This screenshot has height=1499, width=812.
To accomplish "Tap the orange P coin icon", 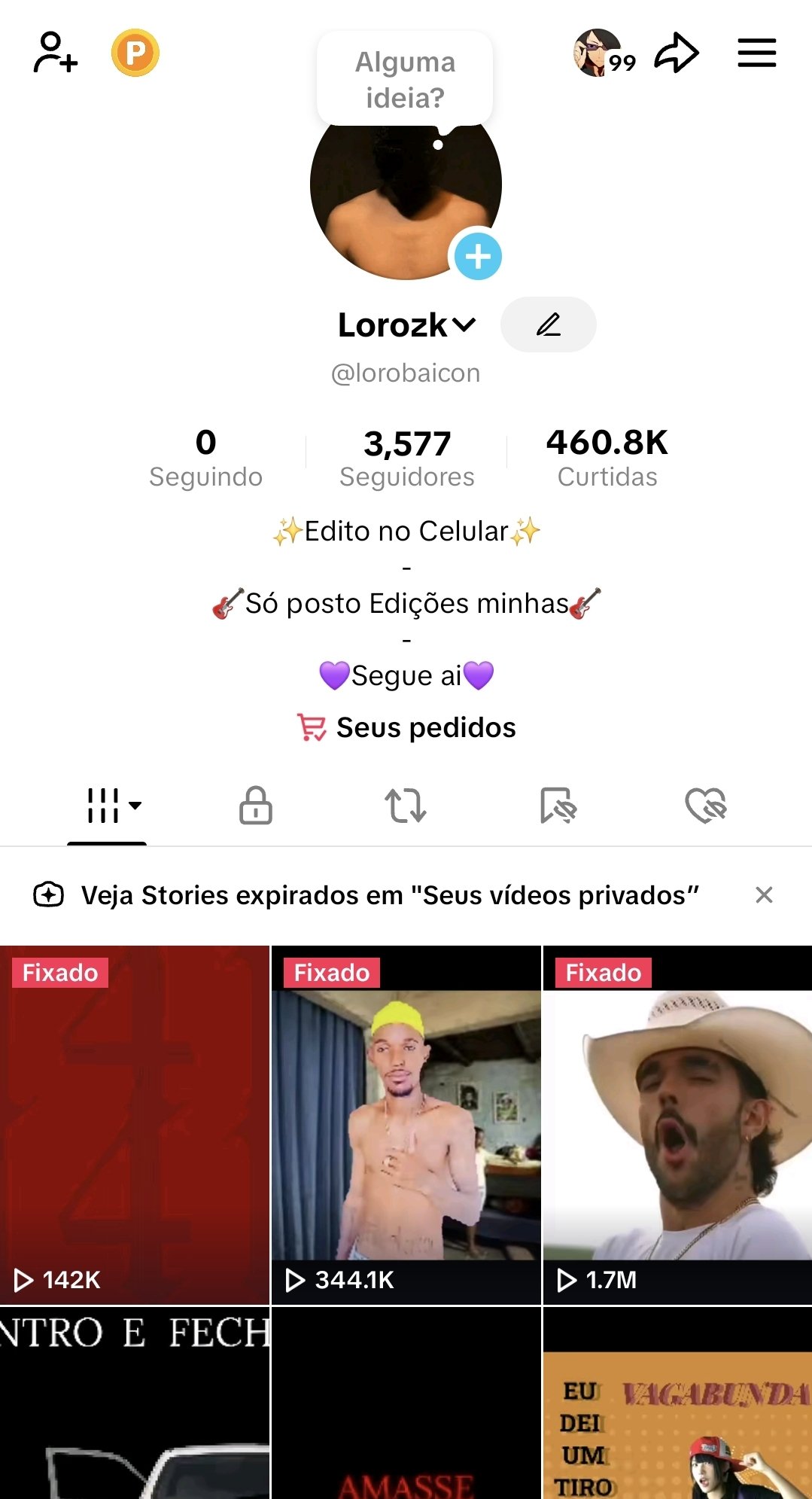I will click(135, 53).
